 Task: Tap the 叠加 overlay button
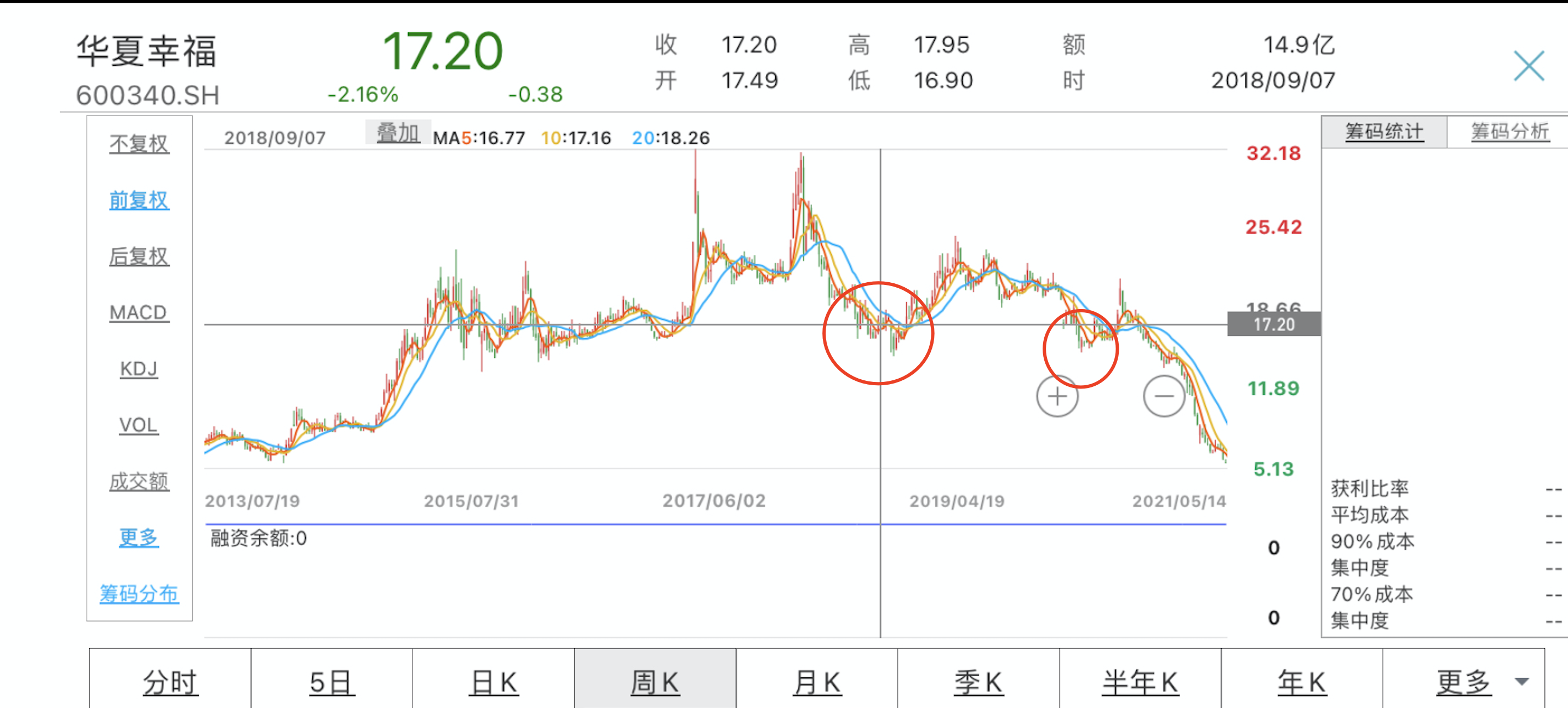coord(398,133)
